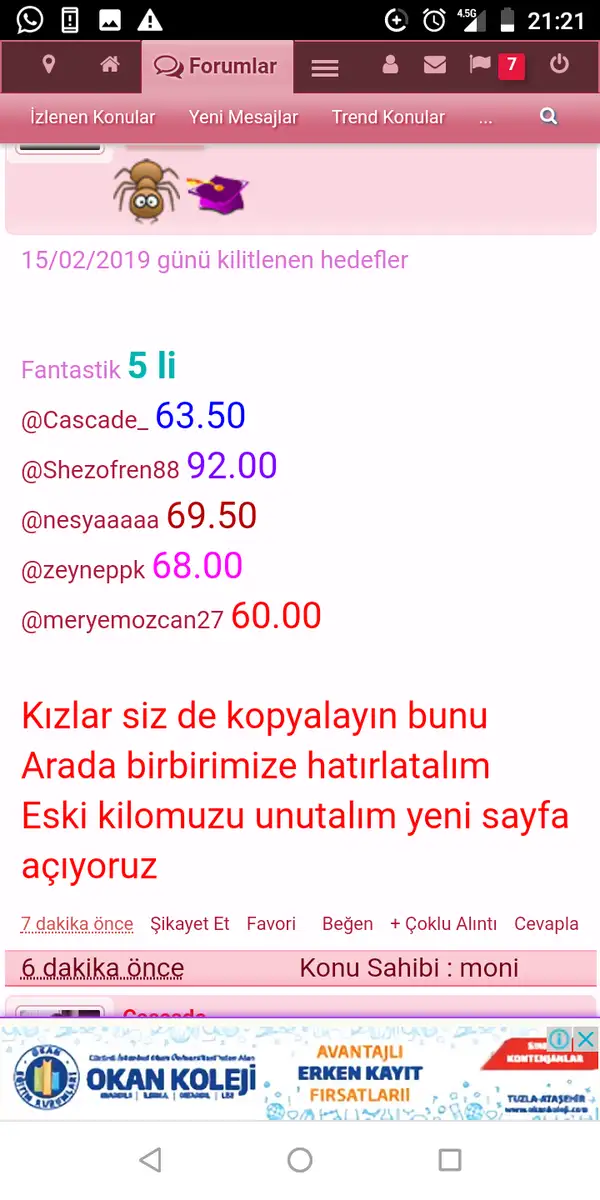600x1200 pixels.
Task: Close the Okan Koleji ad banner
Action: pyautogui.click(x=586, y=1039)
